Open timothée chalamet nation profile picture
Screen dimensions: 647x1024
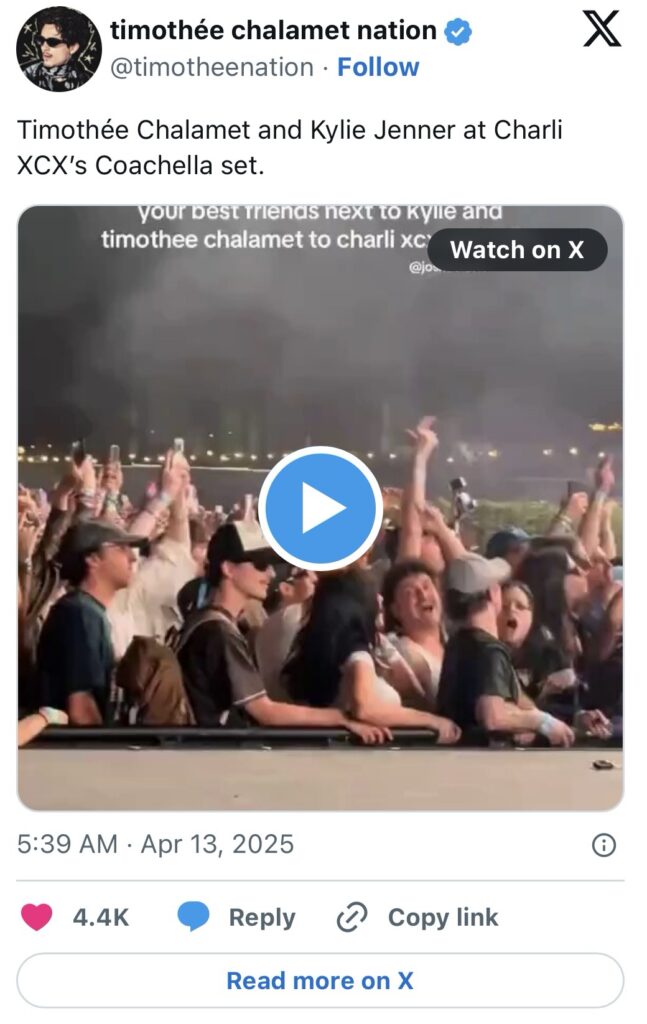tap(59, 49)
